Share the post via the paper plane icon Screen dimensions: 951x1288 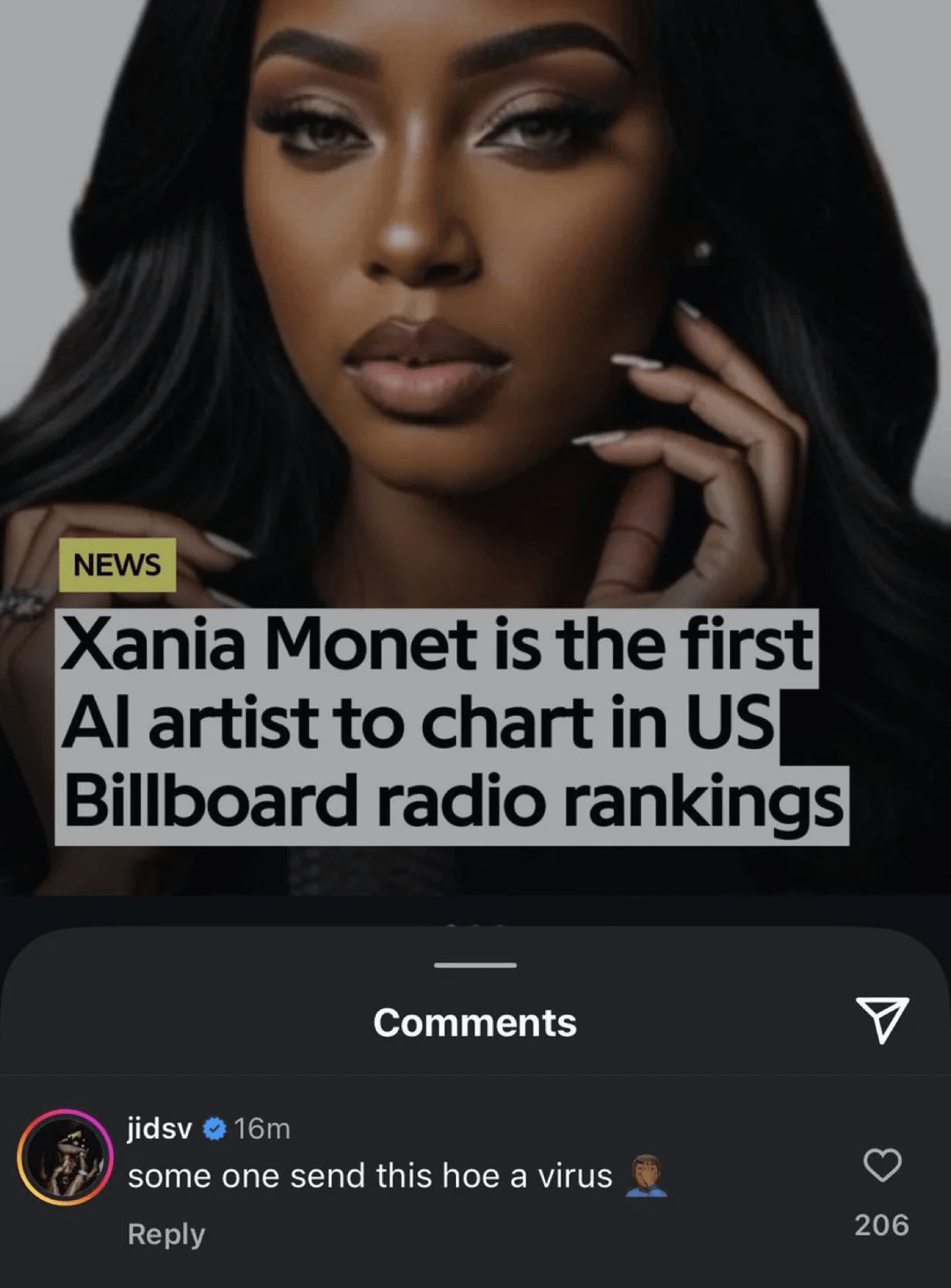(881, 1020)
